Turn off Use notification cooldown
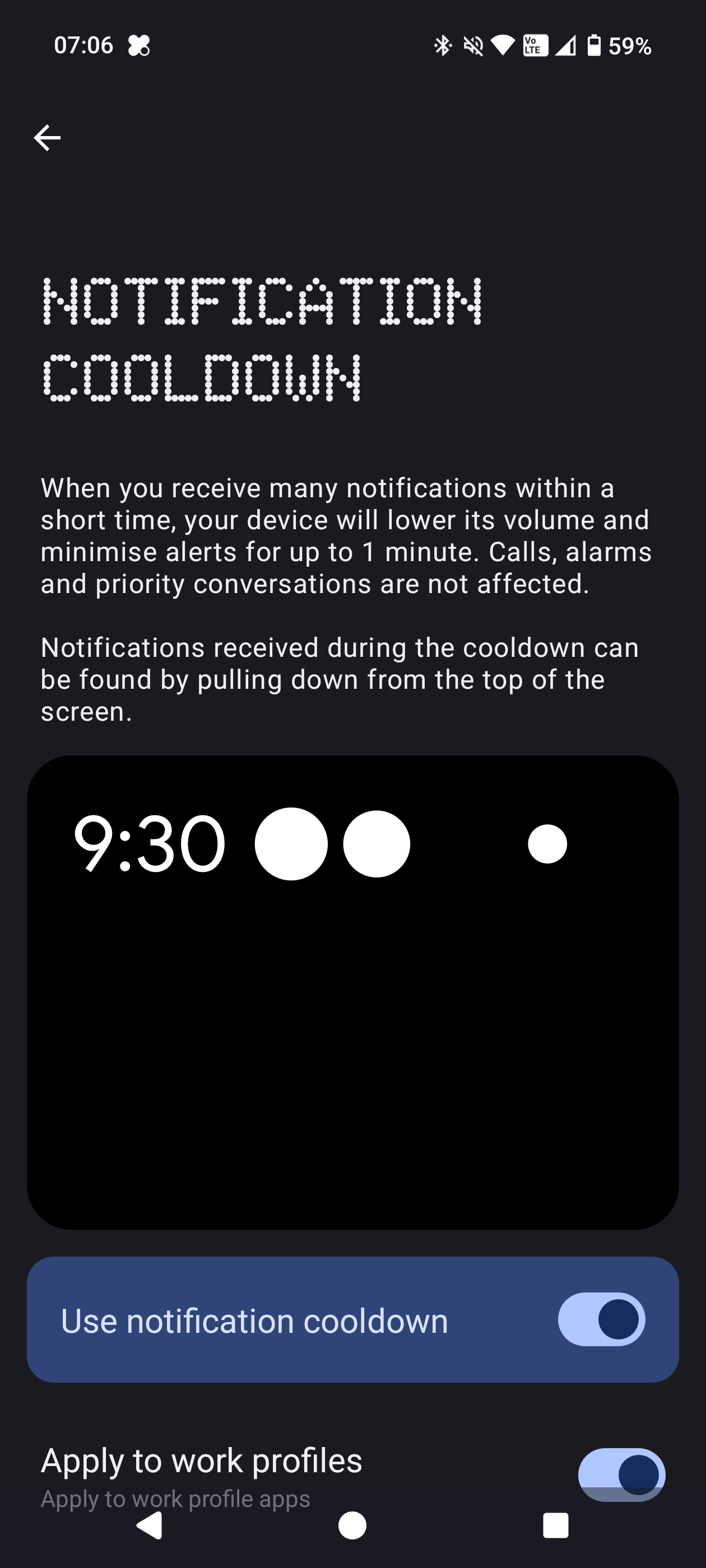This screenshot has width=706, height=1568. (x=601, y=1319)
